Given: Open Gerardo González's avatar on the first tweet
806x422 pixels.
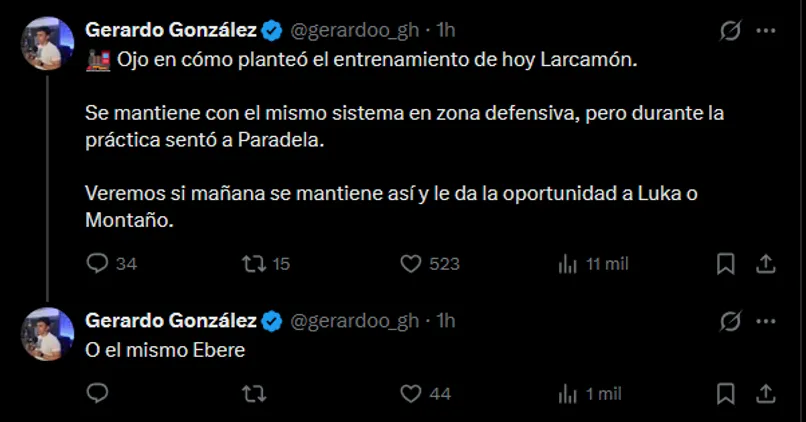Looking at the screenshot, I should (x=48, y=44).
